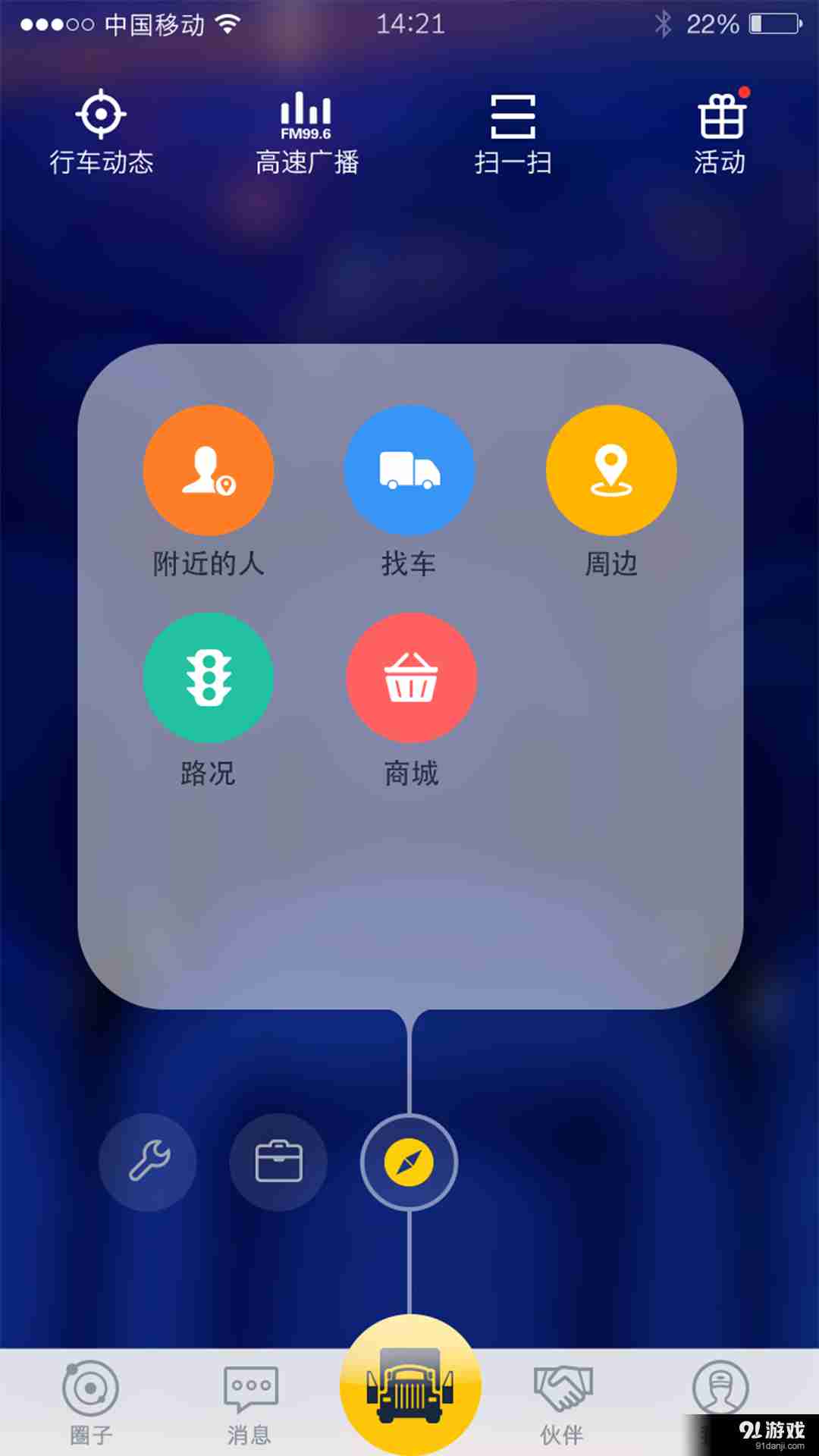
Task: Select 找车 truck finder
Action: click(409, 471)
